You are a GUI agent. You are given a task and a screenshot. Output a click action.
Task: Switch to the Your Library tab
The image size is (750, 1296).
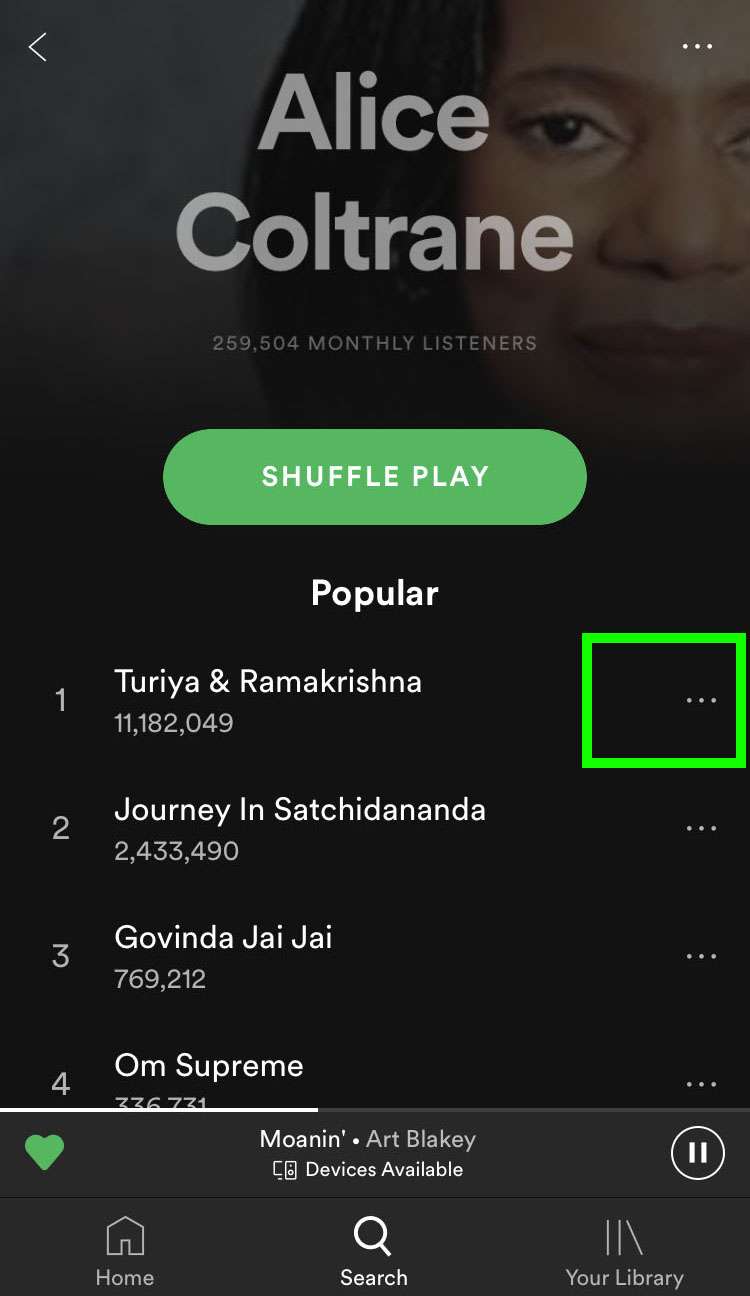pyautogui.click(x=624, y=1250)
